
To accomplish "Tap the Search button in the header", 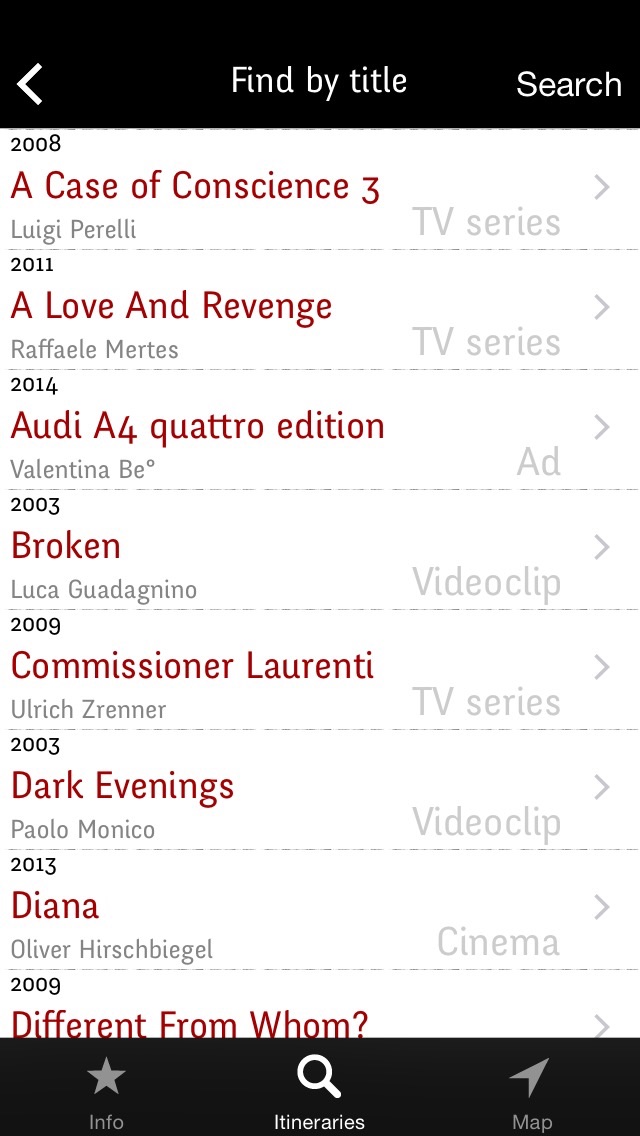I will 568,85.
